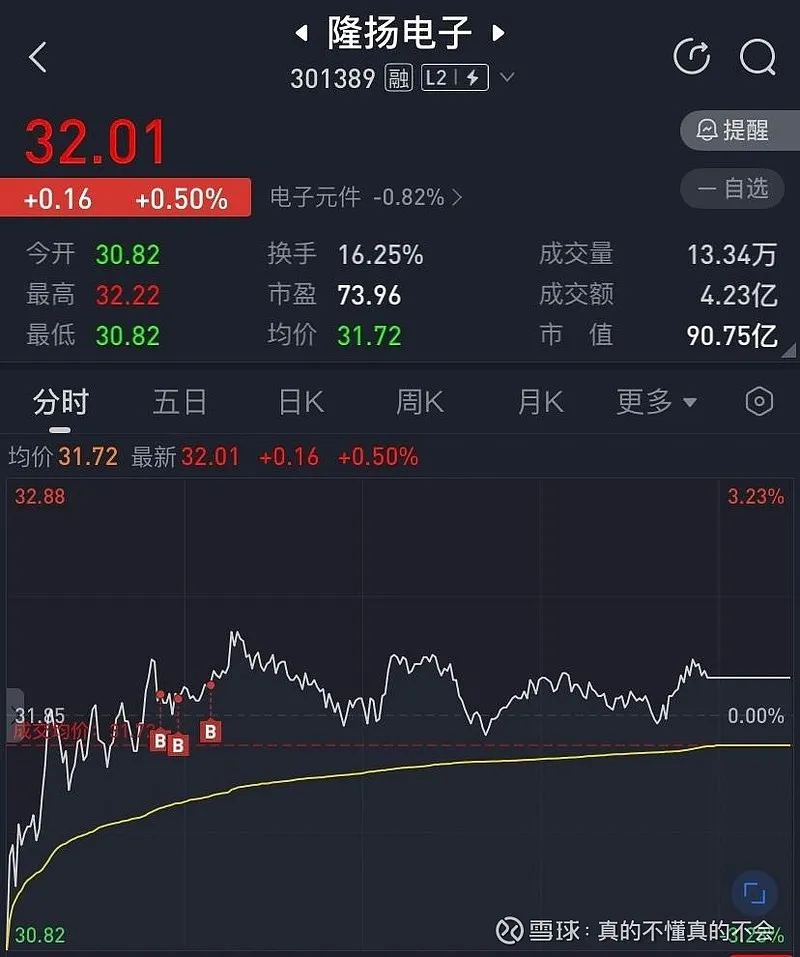Set a price alert with 提醒
Image resolution: width=800 pixels, height=957 pixels.
[x=733, y=130]
